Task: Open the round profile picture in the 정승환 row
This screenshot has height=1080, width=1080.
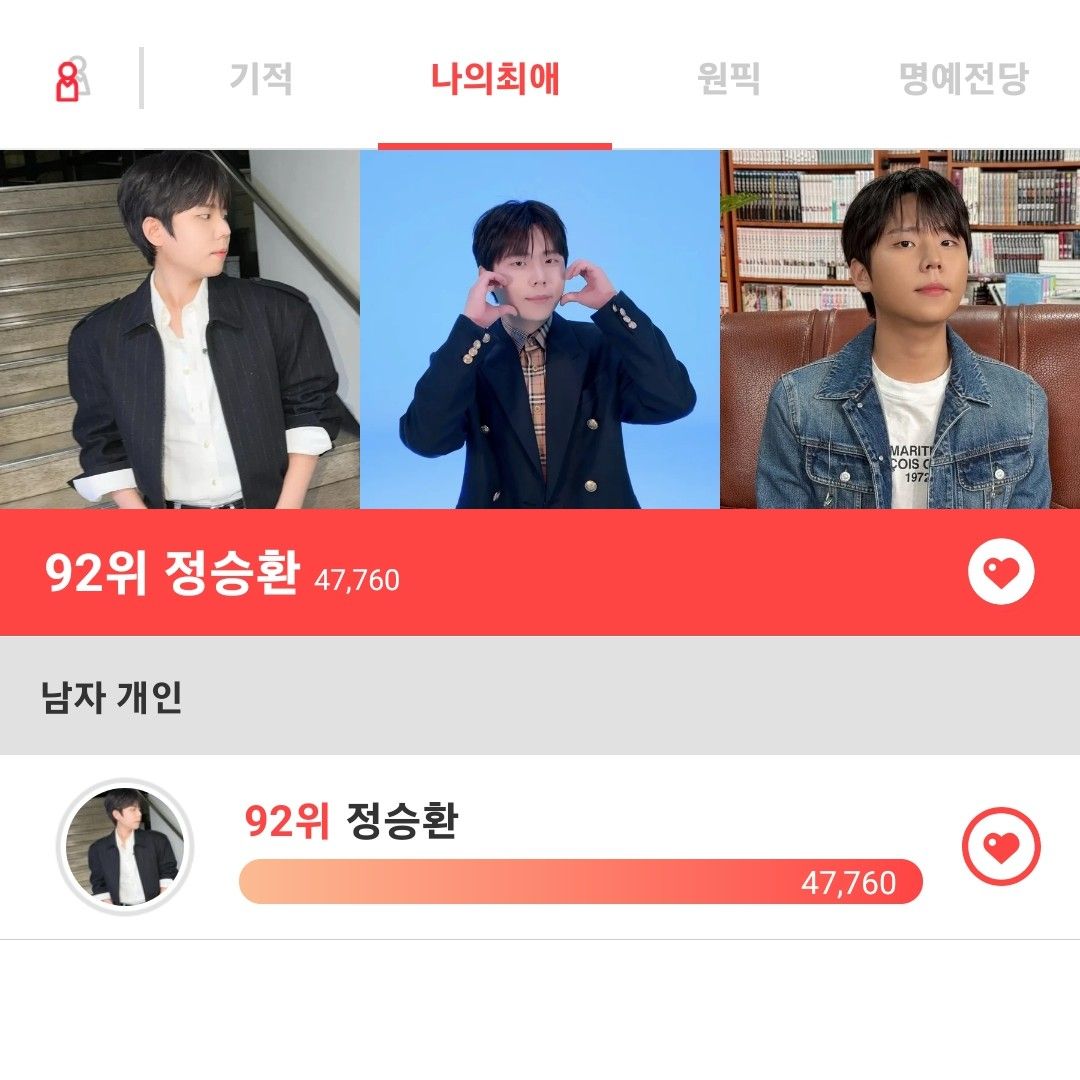Action: tap(125, 847)
